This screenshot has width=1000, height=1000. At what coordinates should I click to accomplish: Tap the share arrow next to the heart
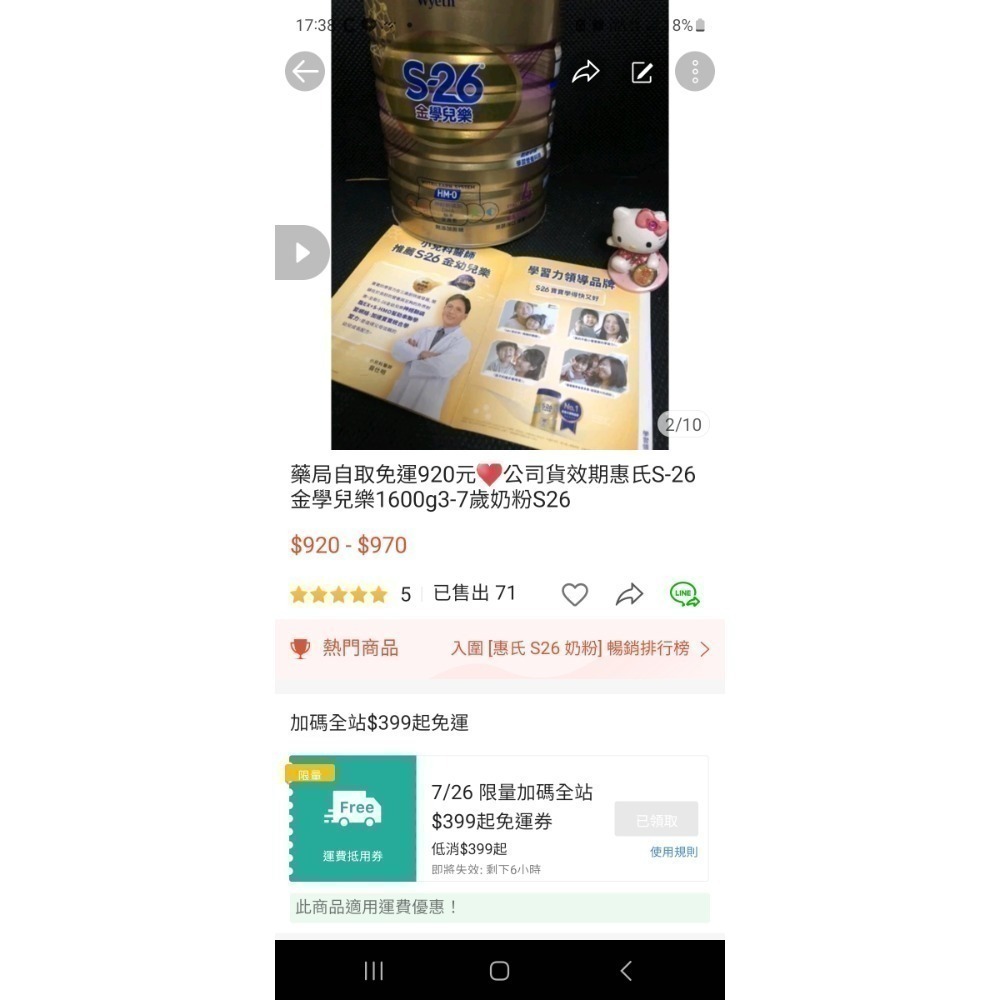point(629,595)
